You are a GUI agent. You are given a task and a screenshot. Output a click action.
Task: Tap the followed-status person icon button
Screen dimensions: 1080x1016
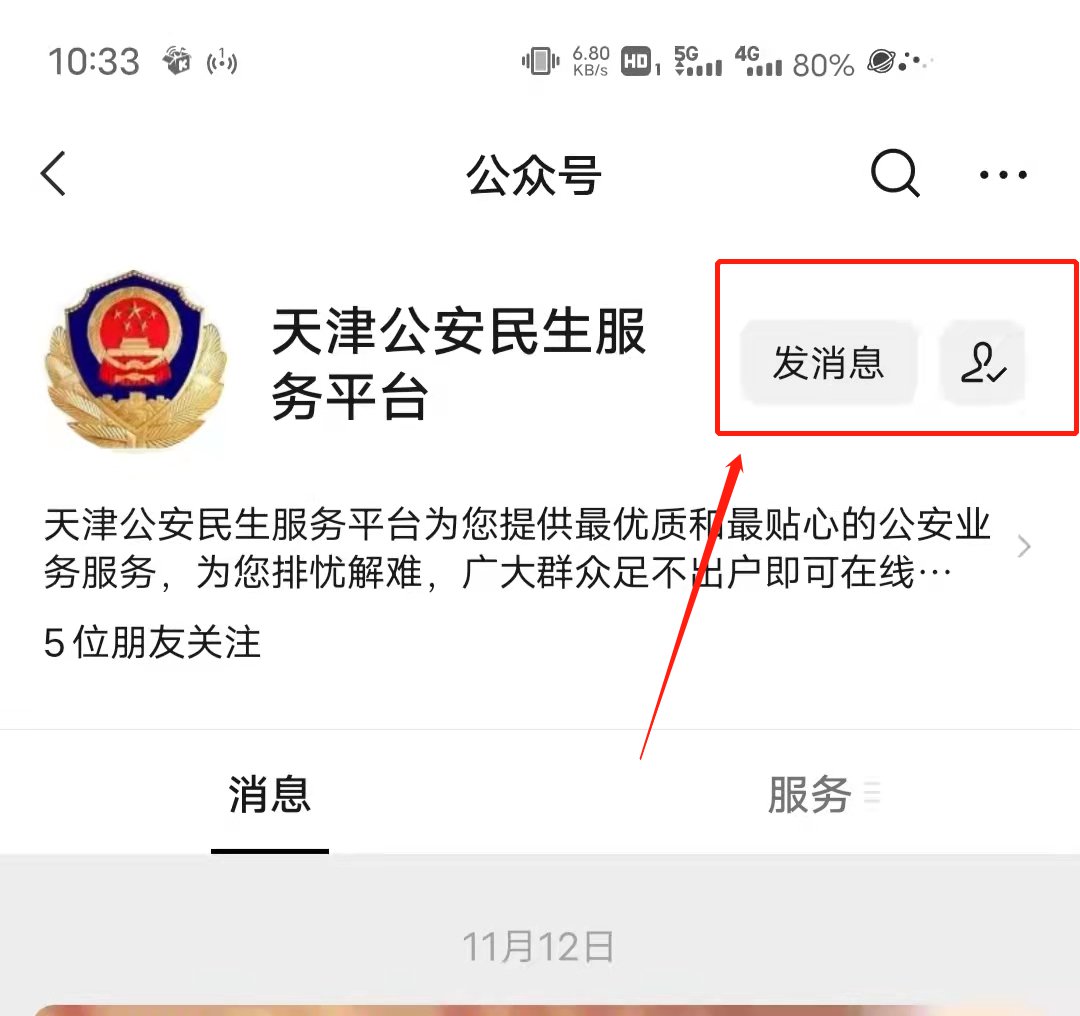[x=984, y=362]
